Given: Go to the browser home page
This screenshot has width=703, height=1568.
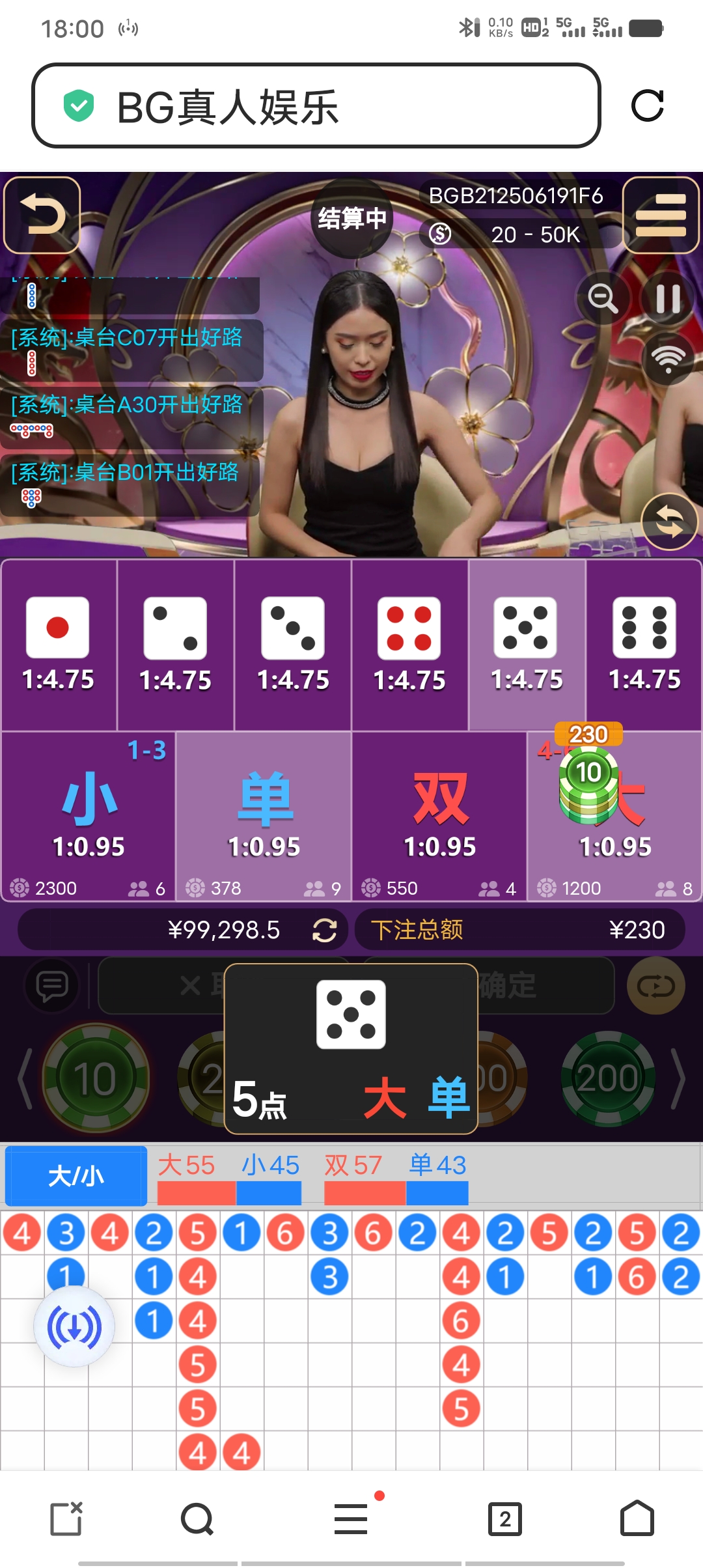Looking at the screenshot, I should pyautogui.click(x=637, y=1519).
